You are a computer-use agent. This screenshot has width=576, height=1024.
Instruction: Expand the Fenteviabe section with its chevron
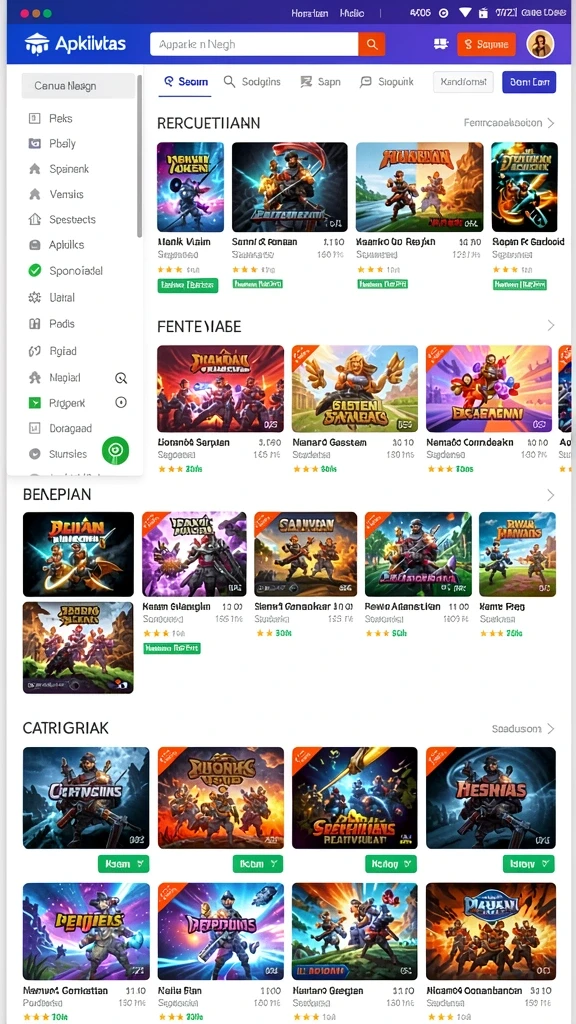(x=551, y=325)
